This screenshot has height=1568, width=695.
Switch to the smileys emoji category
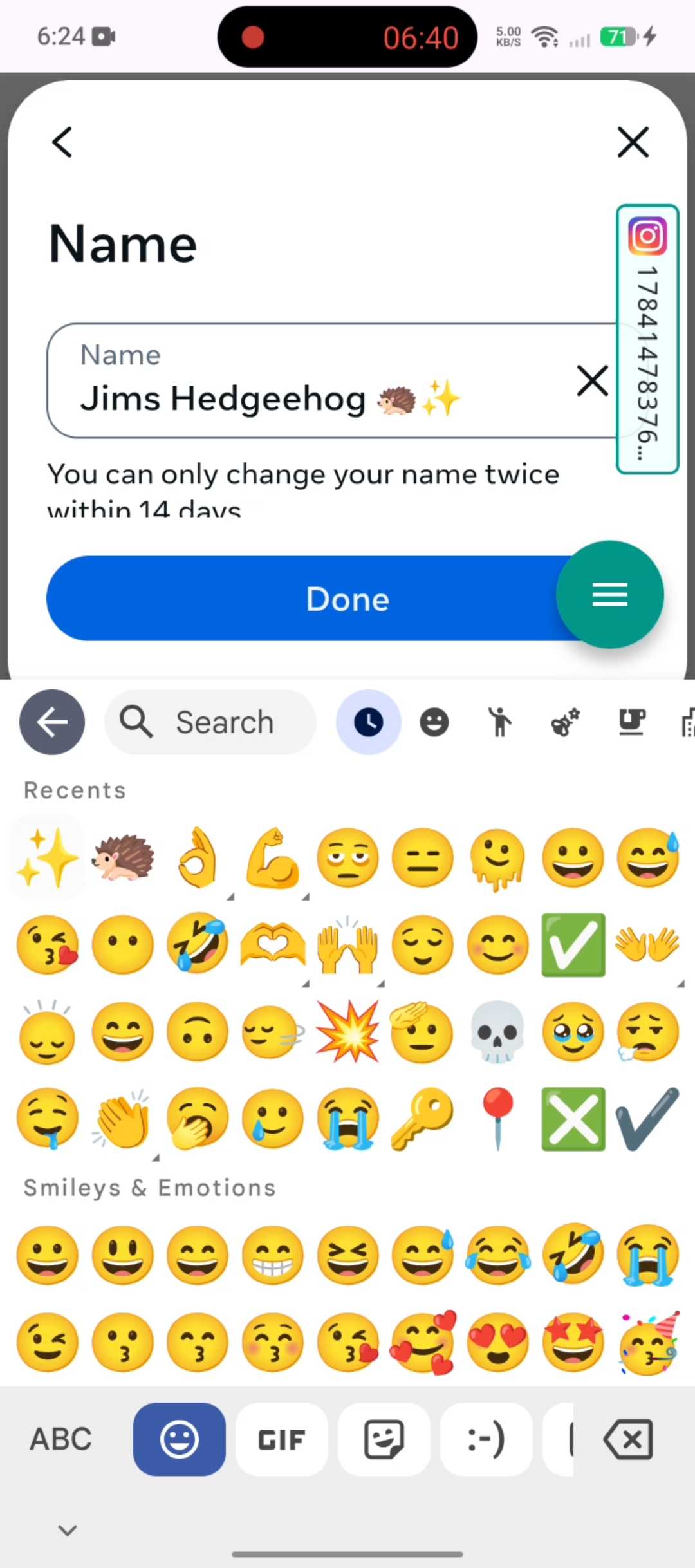434,722
